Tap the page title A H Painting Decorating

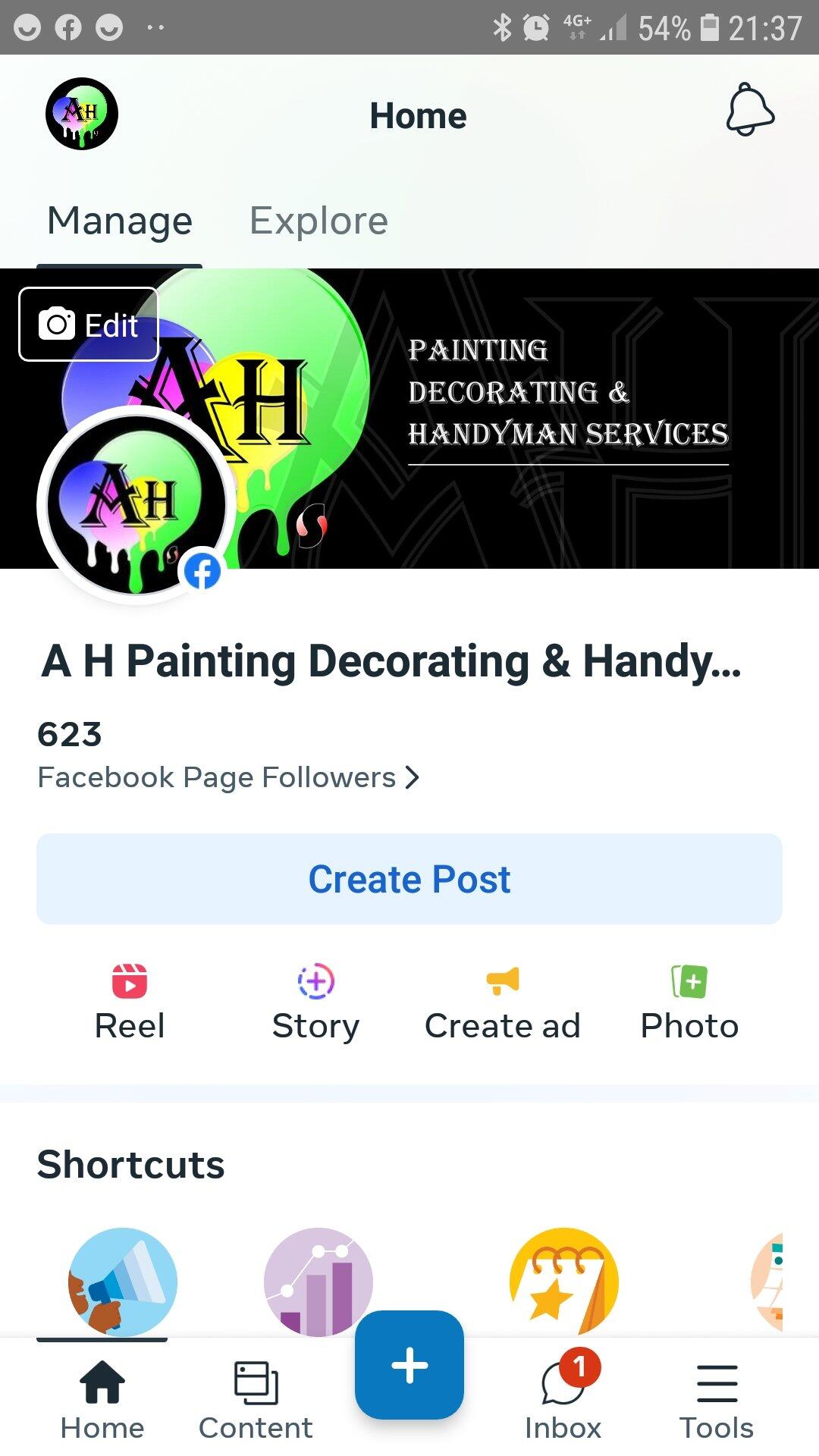(391, 663)
